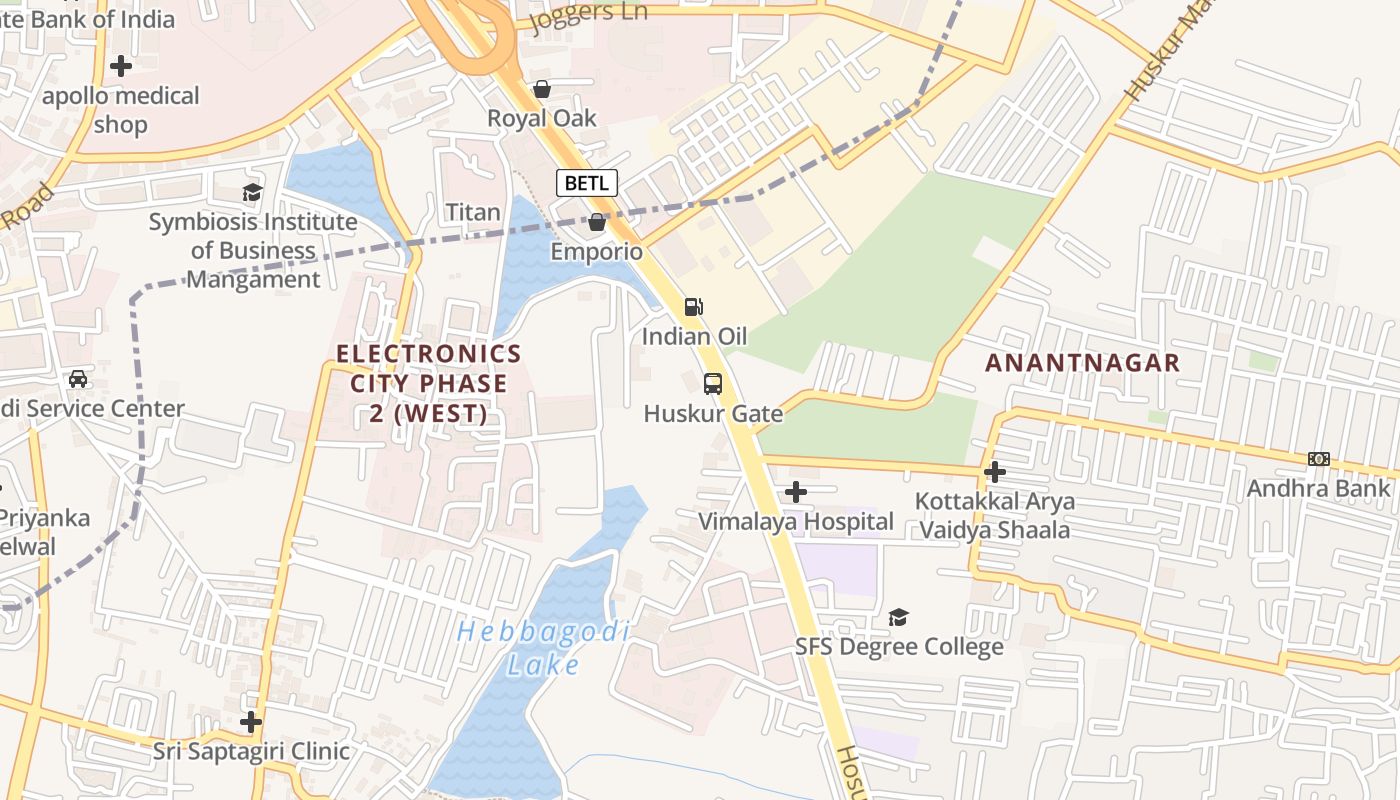Open the SFS Degree College marker
1400x800 pixels.
(x=899, y=617)
